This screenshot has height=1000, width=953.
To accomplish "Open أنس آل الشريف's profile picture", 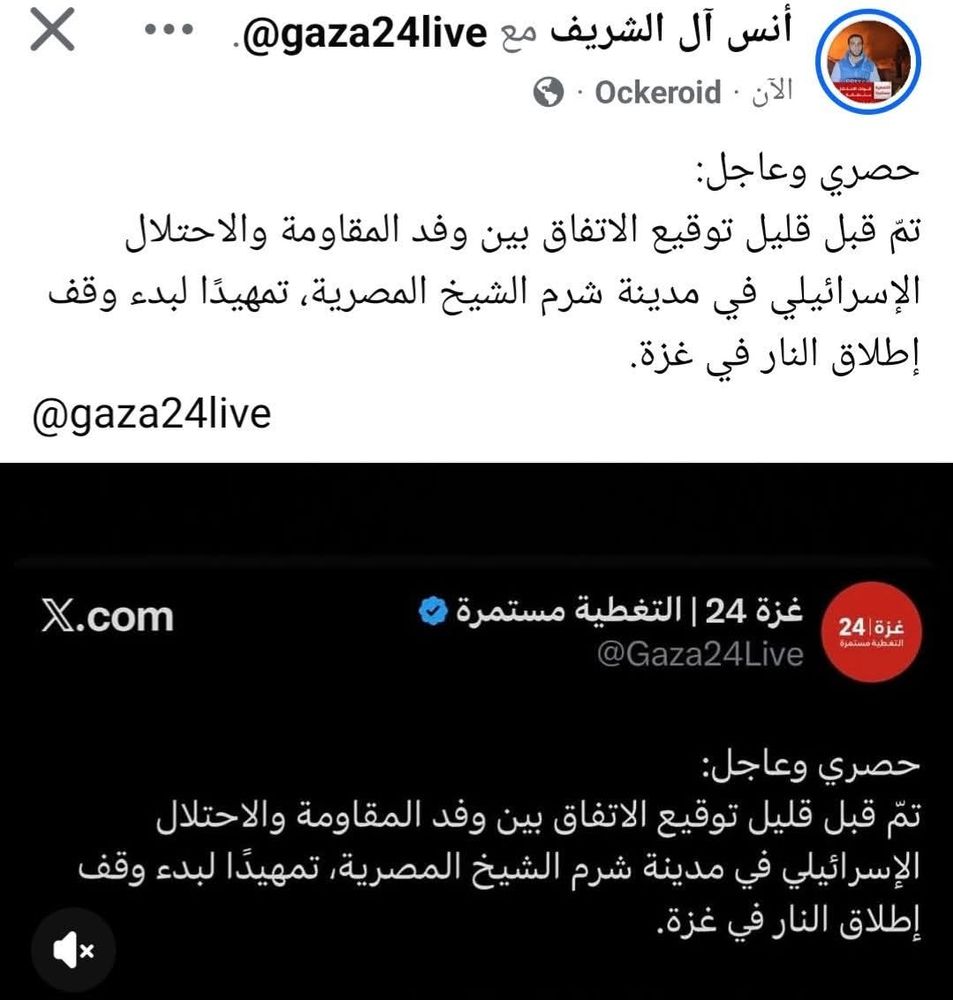I will coord(868,62).
